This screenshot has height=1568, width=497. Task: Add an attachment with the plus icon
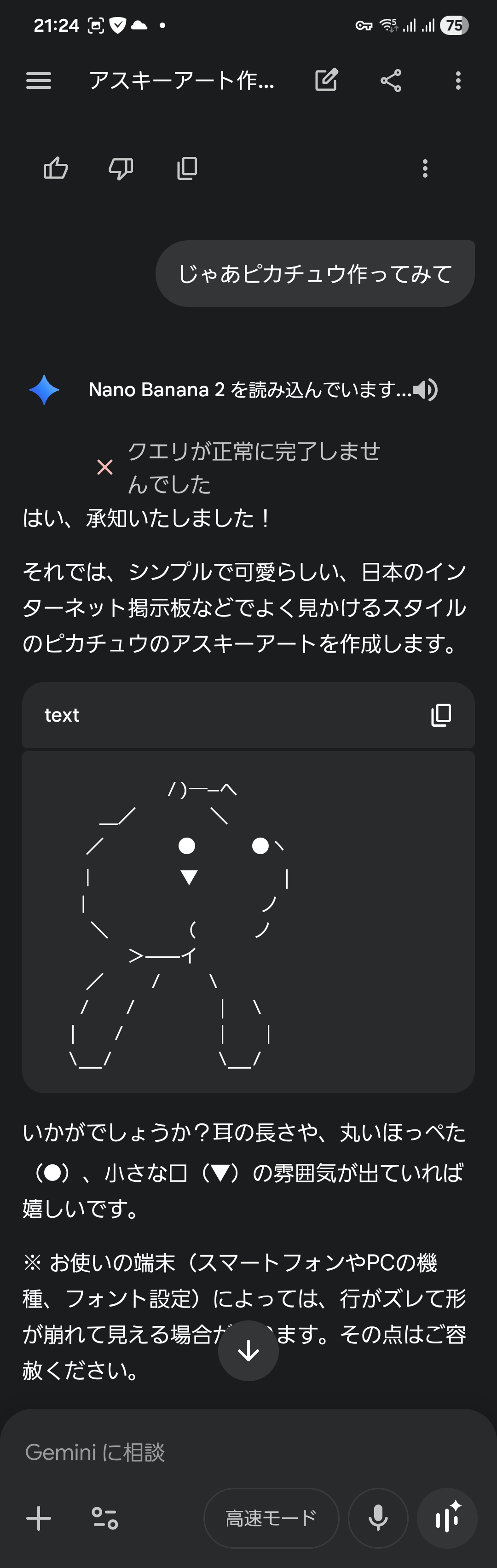click(39, 1518)
